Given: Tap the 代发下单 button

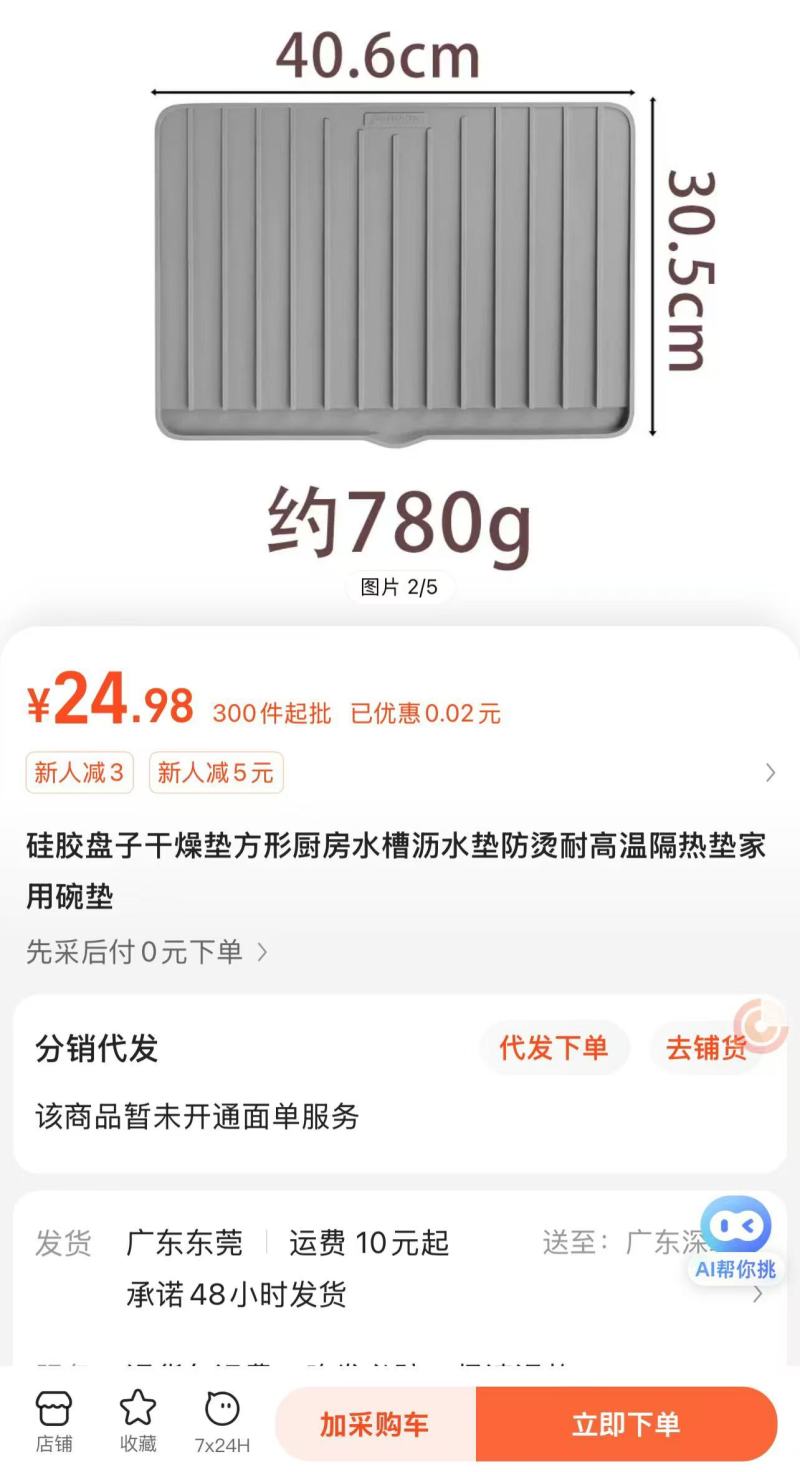Looking at the screenshot, I should [x=554, y=1048].
